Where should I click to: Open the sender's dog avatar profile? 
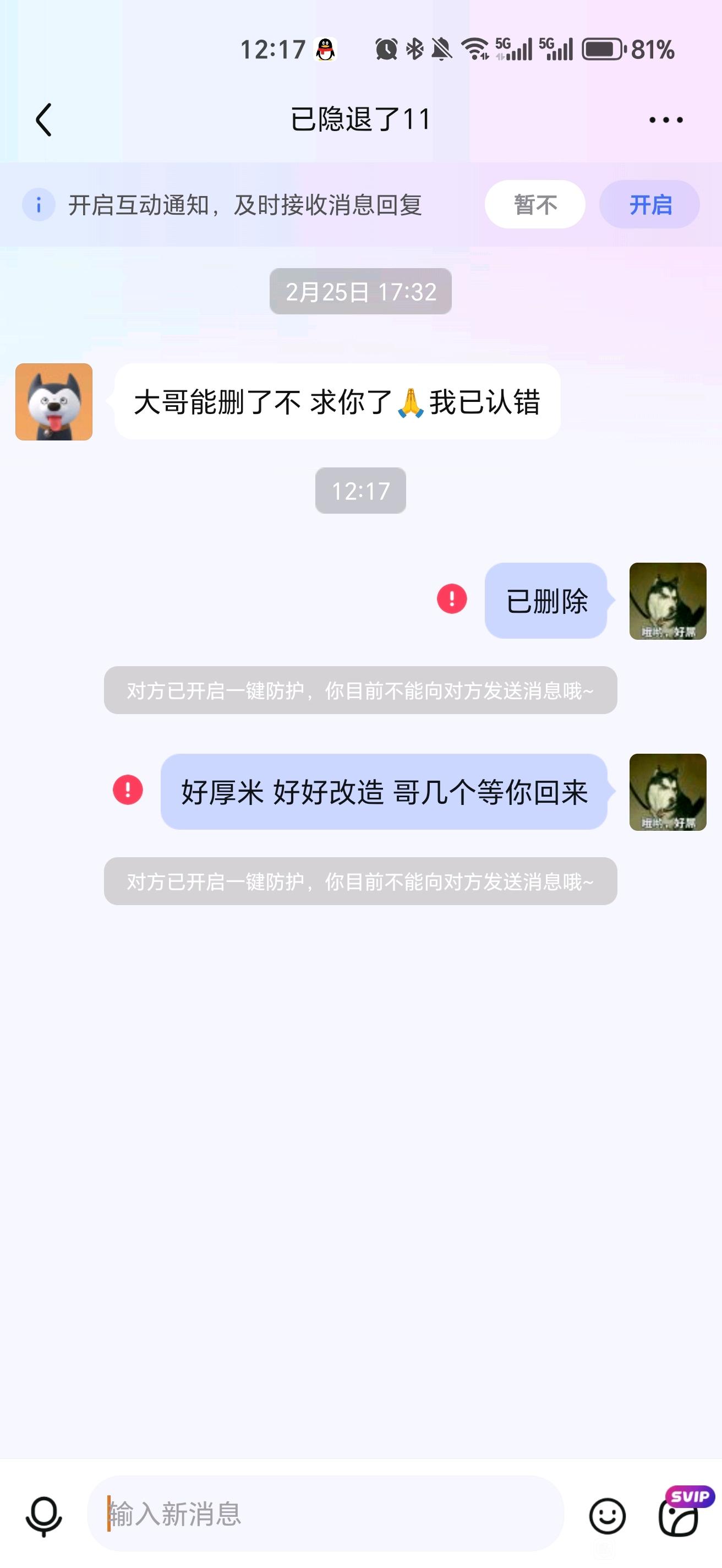pyautogui.click(x=54, y=402)
